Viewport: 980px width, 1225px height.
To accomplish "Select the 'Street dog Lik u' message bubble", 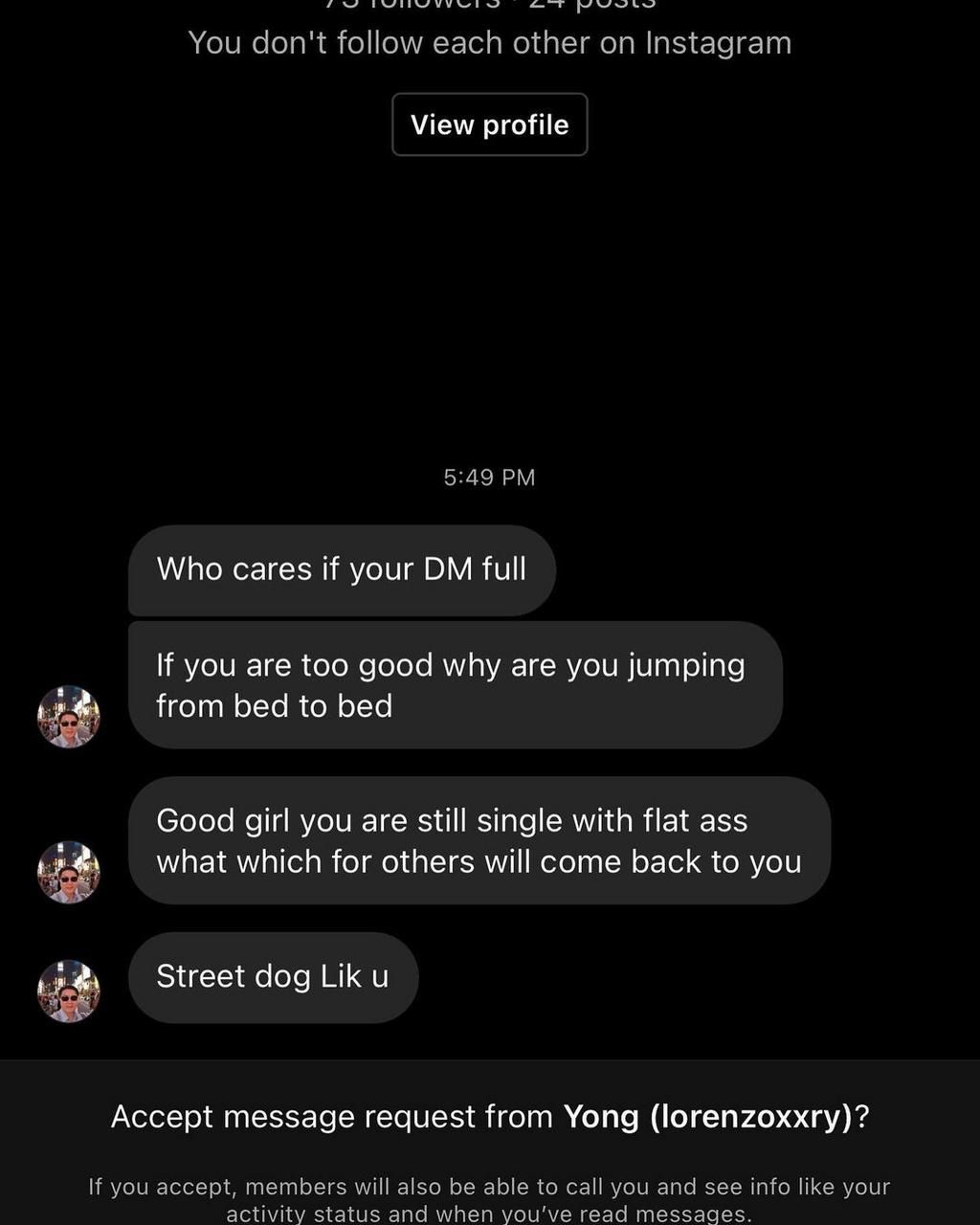I will pyautogui.click(x=273, y=976).
